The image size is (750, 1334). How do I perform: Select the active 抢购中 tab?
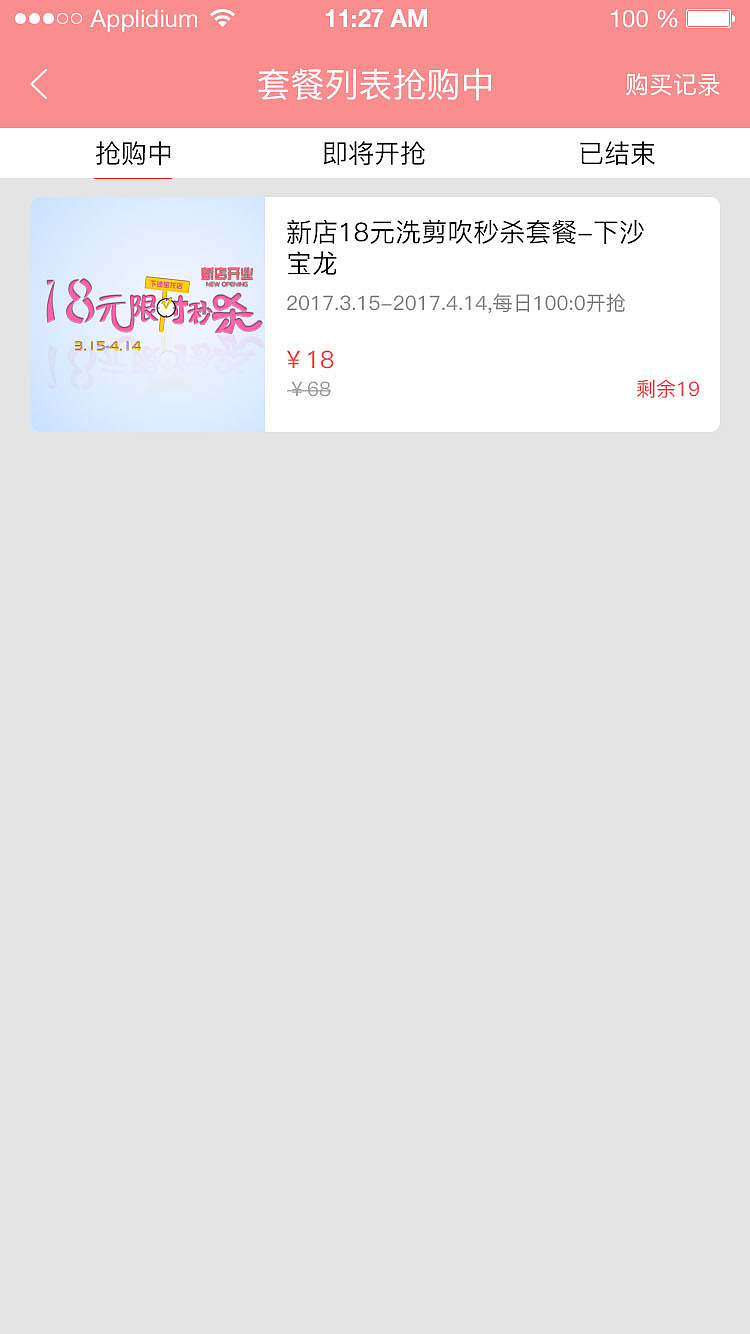click(x=132, y=153)
